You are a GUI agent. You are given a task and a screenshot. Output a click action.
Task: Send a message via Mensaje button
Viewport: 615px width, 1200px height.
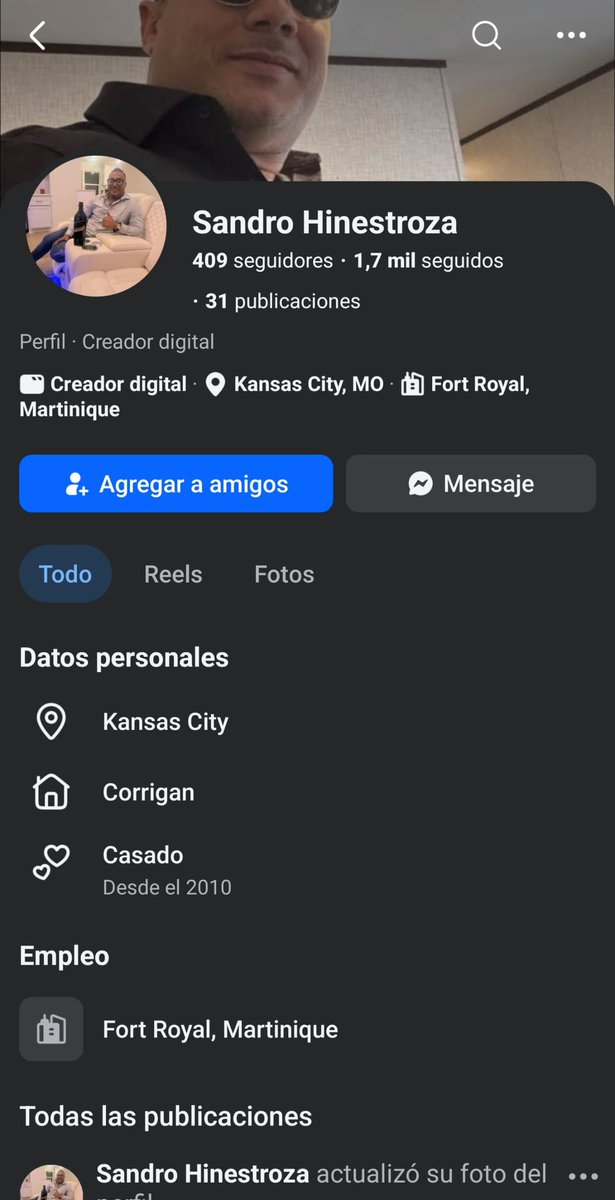click(471, 484)
